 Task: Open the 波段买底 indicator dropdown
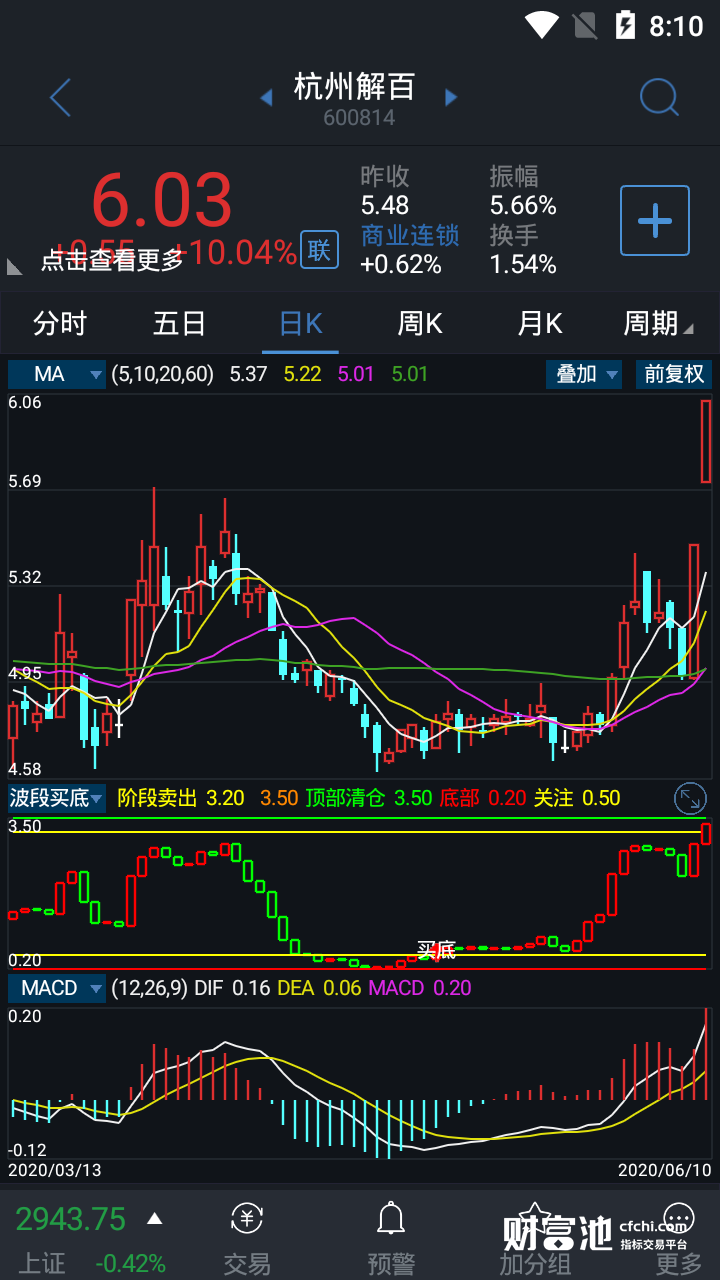(57, 798)
